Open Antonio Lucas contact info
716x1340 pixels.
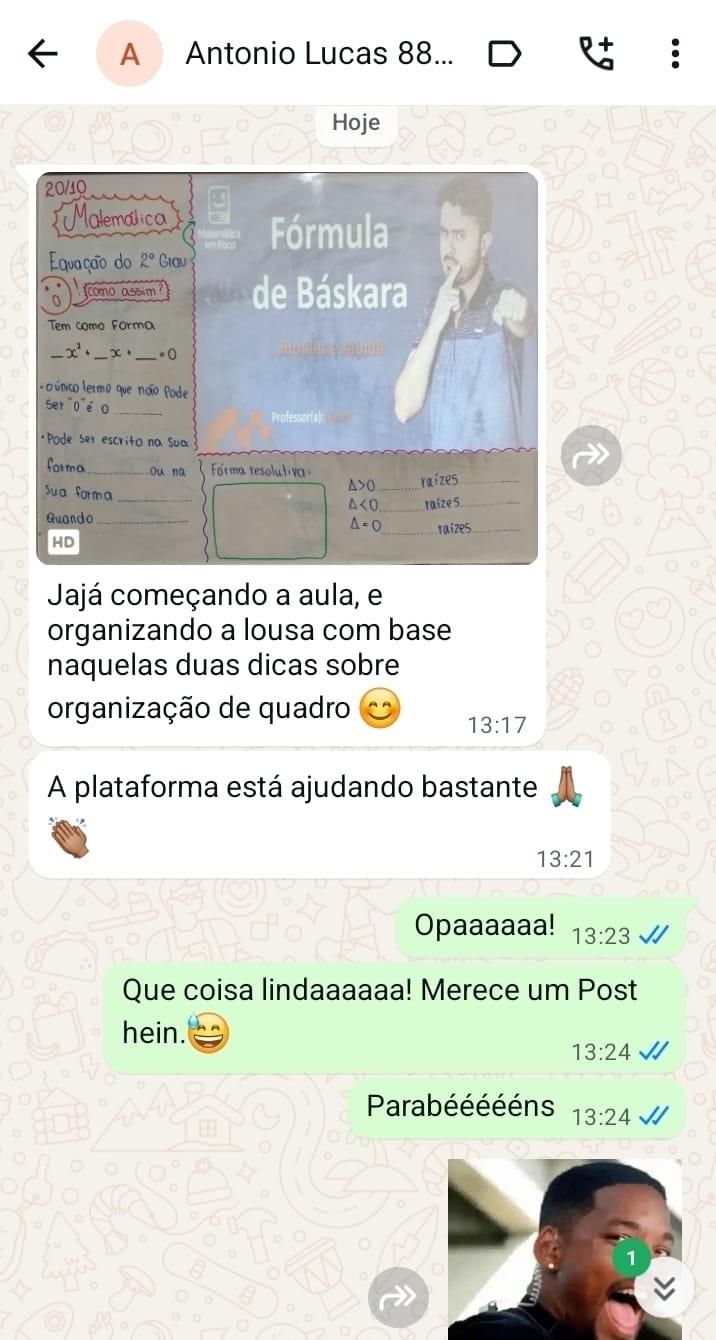click(x=318, y=53)
